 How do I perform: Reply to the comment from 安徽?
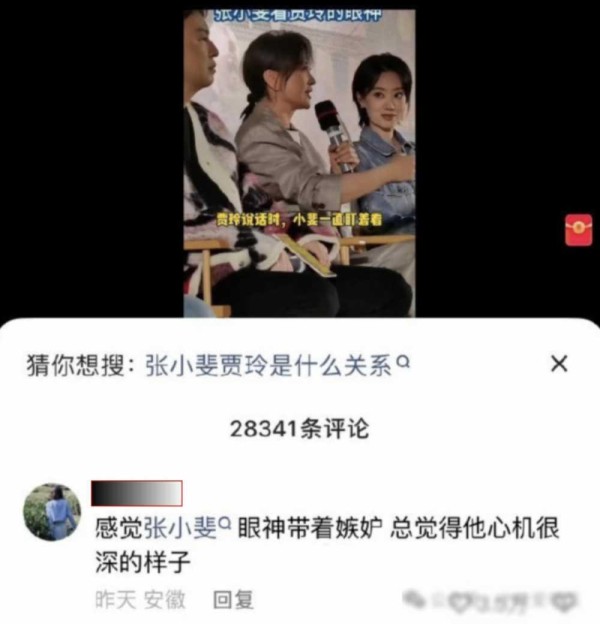[233, 600]
